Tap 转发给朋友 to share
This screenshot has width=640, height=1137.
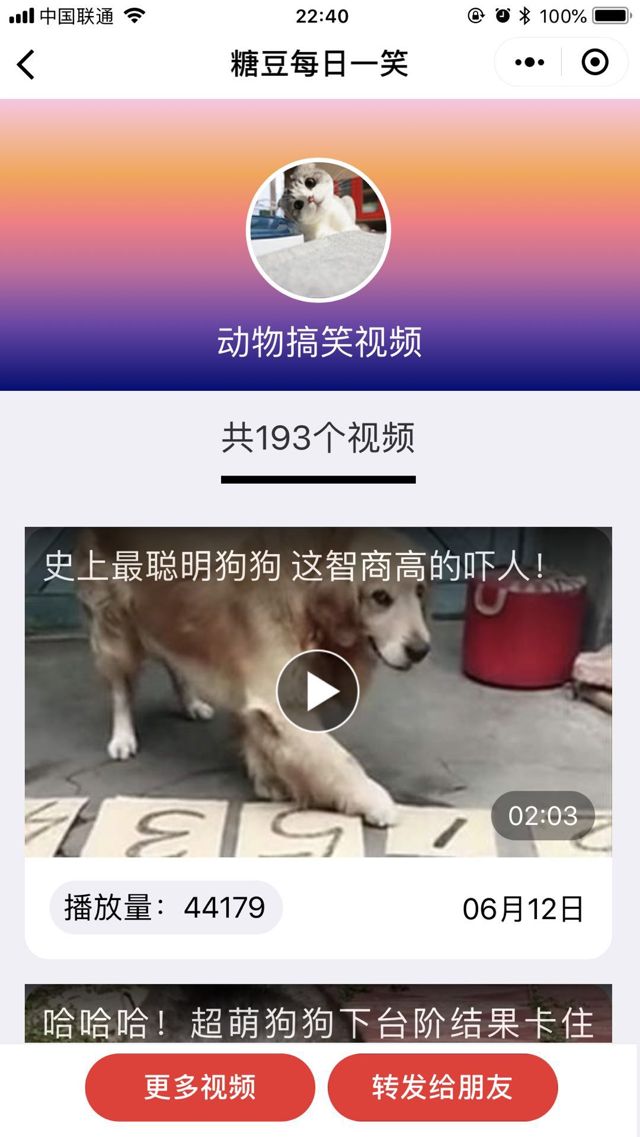pyautogui.click(x=442, y=1088)
